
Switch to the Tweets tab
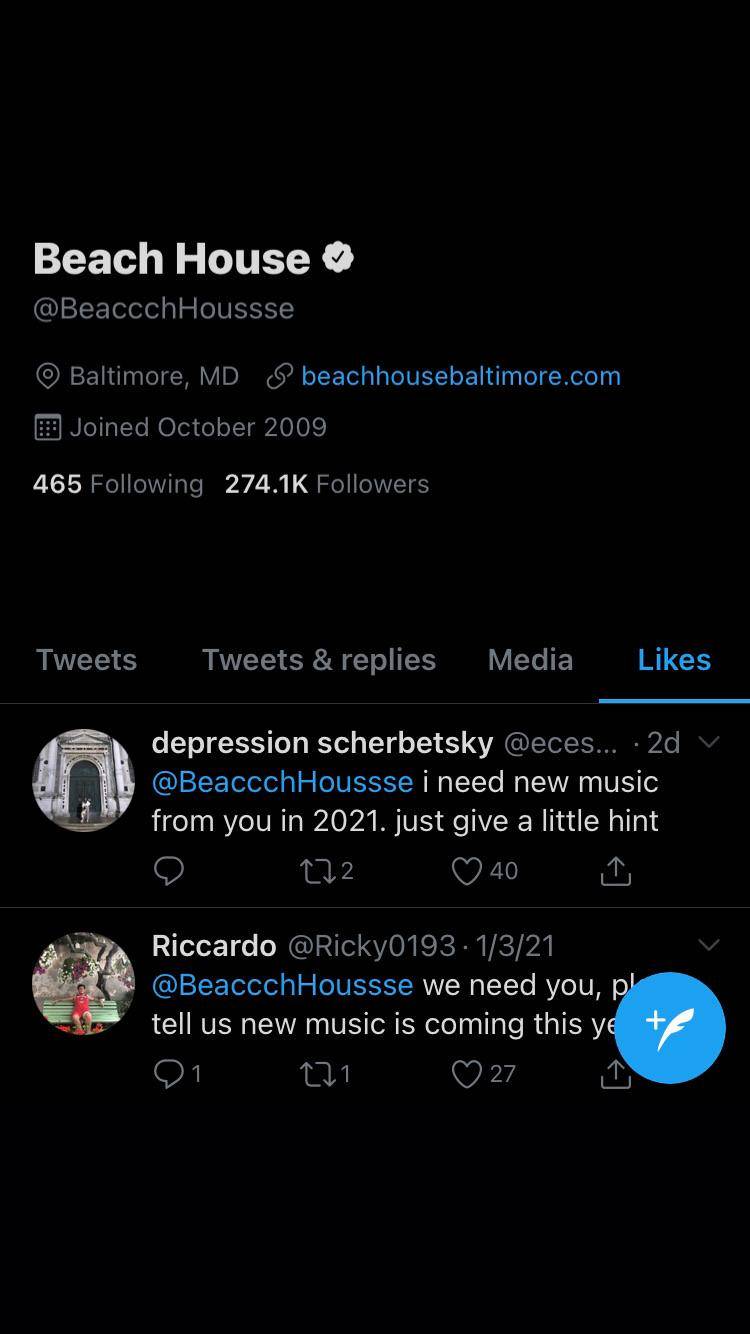[86, 660]
